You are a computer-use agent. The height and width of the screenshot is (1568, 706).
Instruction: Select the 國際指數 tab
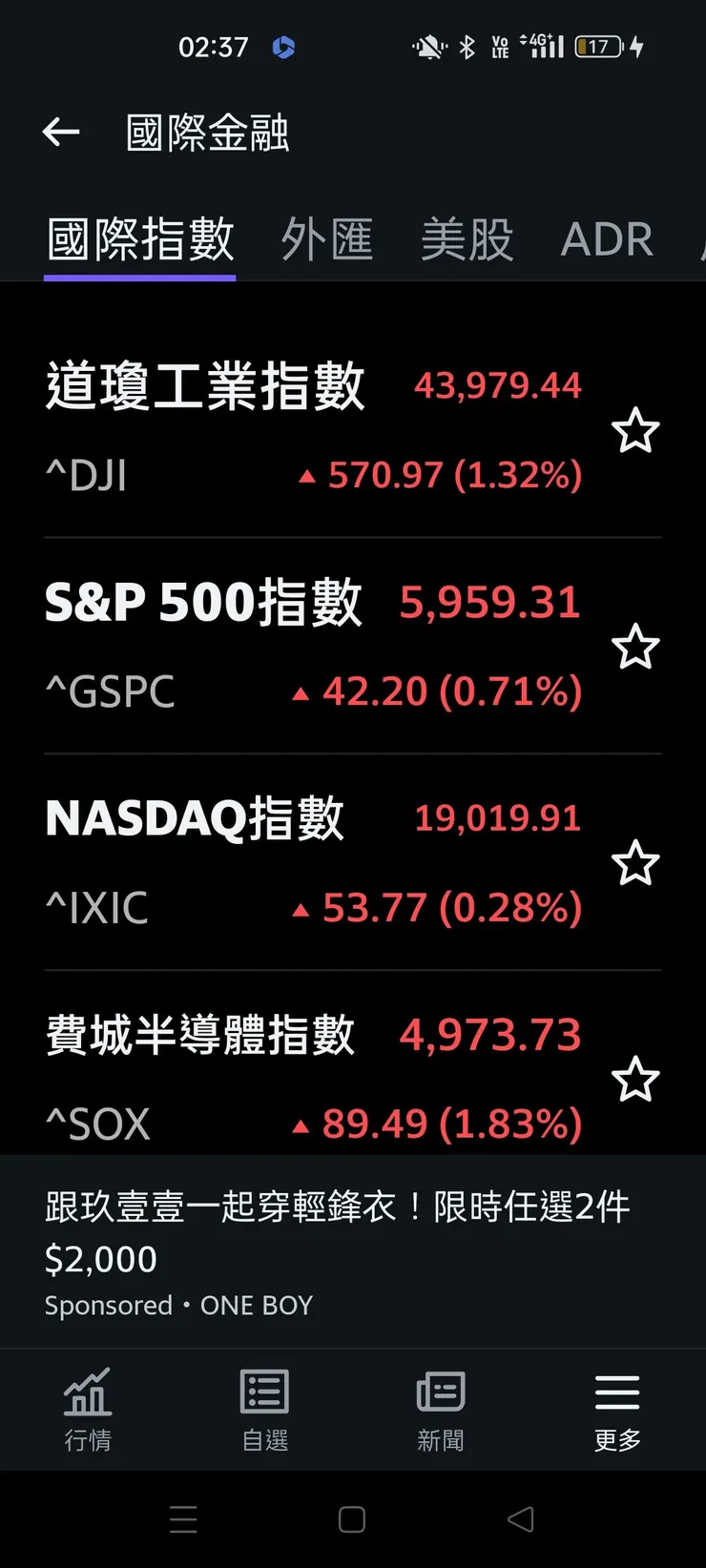[140, 238]
